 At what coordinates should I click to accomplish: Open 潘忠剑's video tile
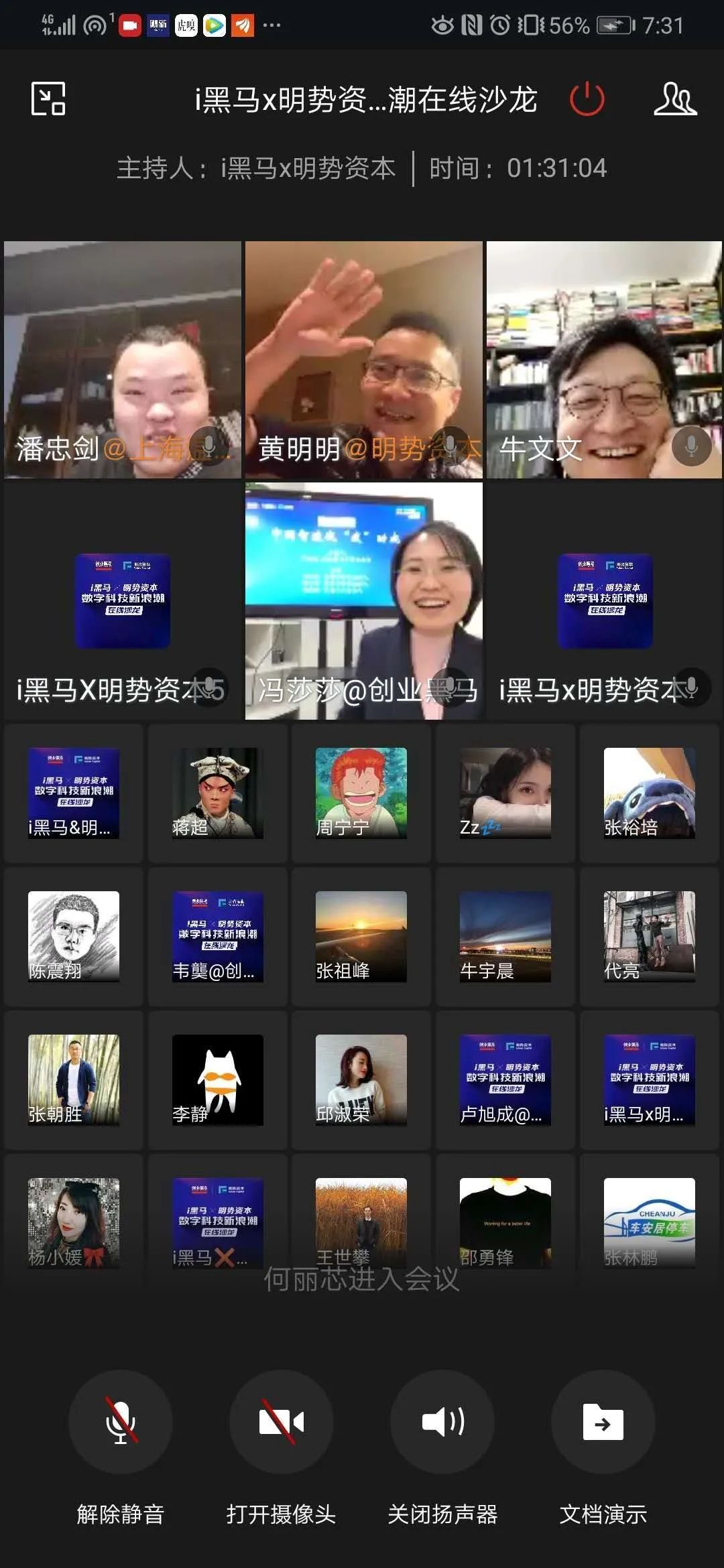(x=123, y=360)
